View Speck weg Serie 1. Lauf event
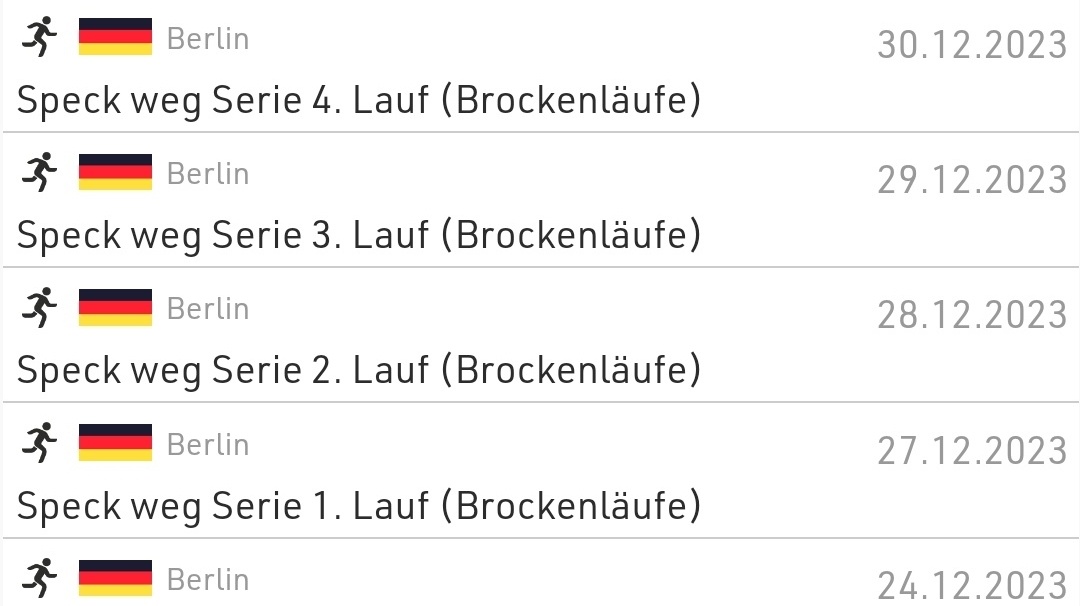 tap(360, 506)
